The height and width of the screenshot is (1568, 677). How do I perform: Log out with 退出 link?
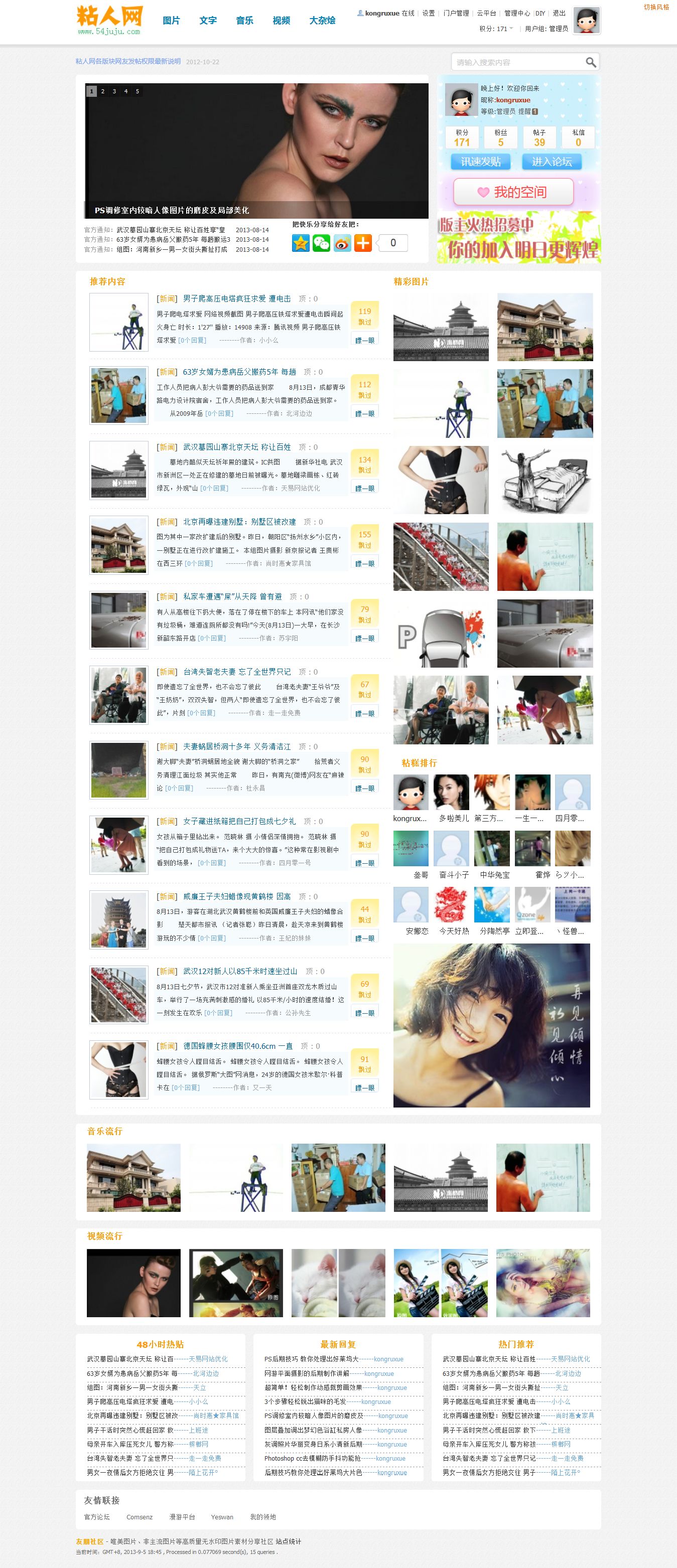(559, 14)
